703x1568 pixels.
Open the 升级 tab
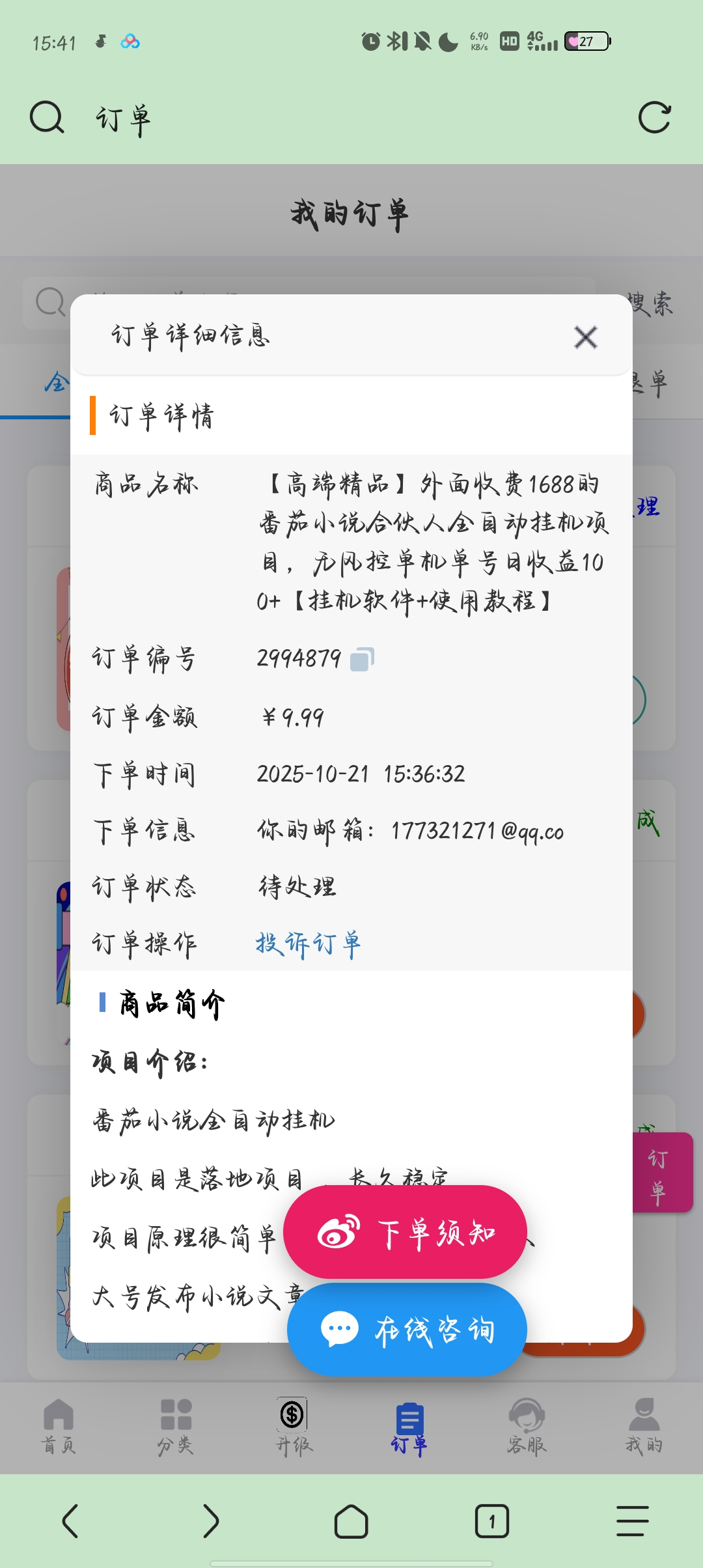(x=293, y=1426)
